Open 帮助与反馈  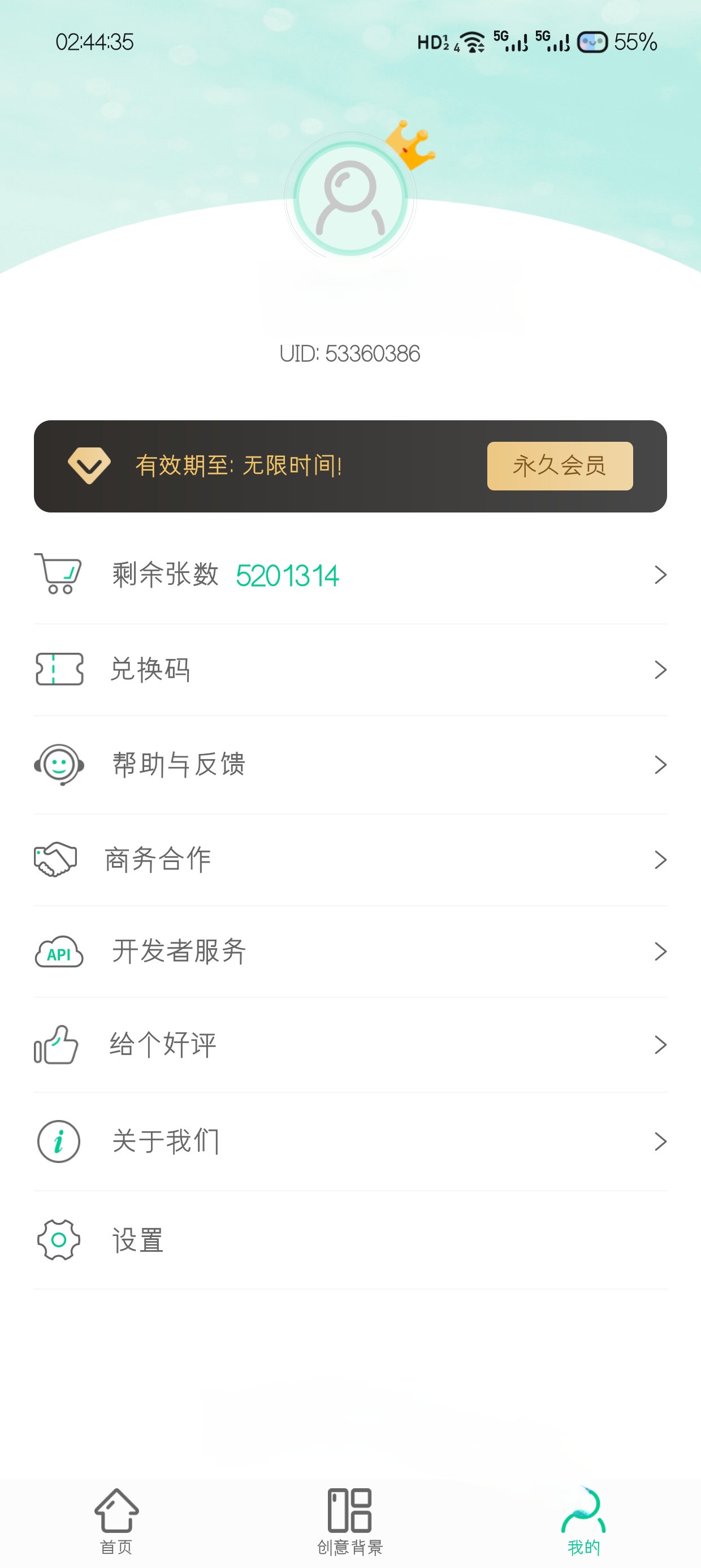coord(350,765)
